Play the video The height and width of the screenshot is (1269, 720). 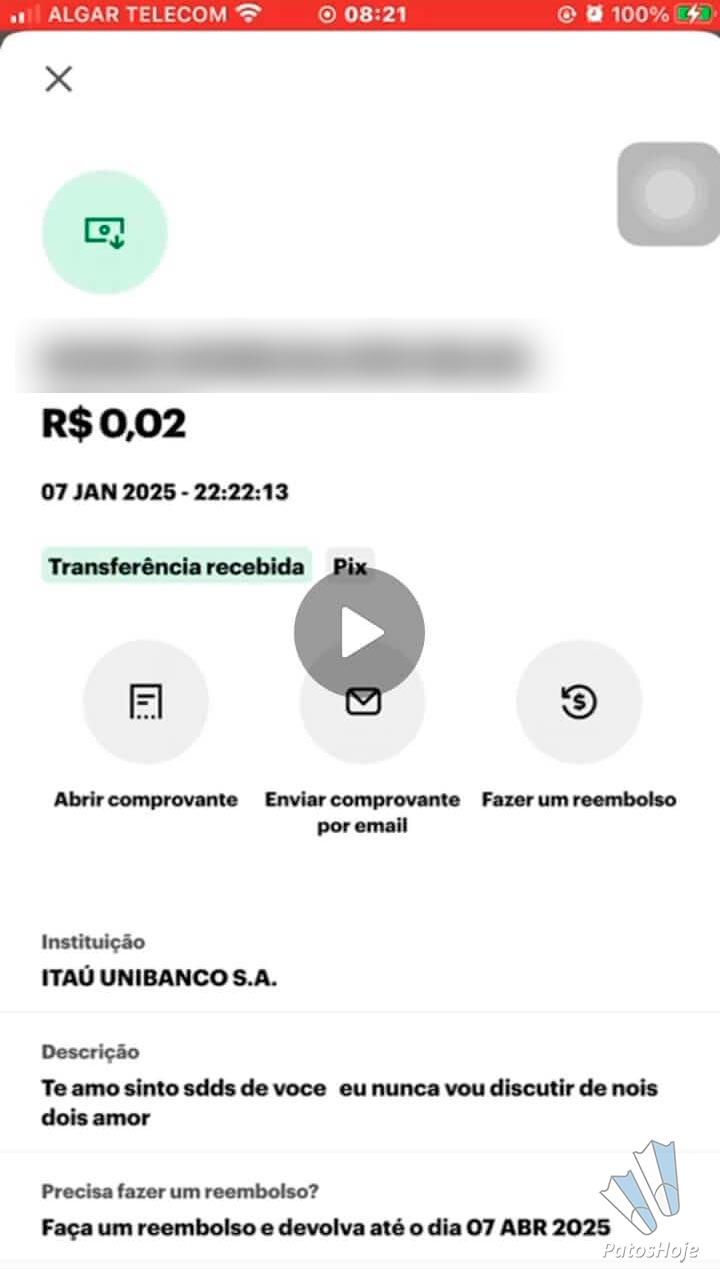point(359,632)
